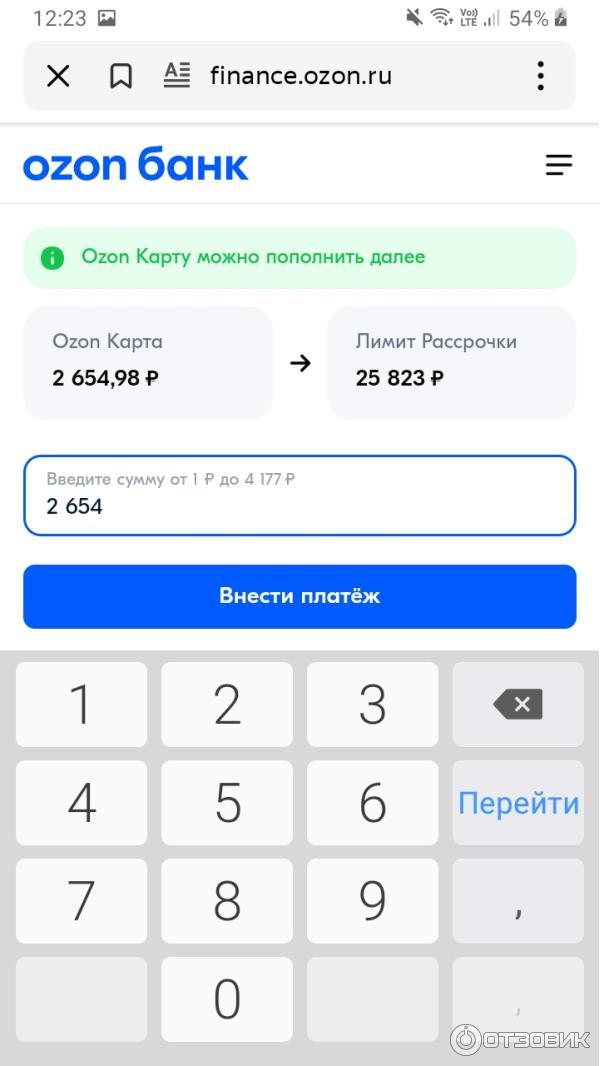Tap the 1 key on the keypad
This screenshot has height=1066, width=600.
(x=81, y=704)
